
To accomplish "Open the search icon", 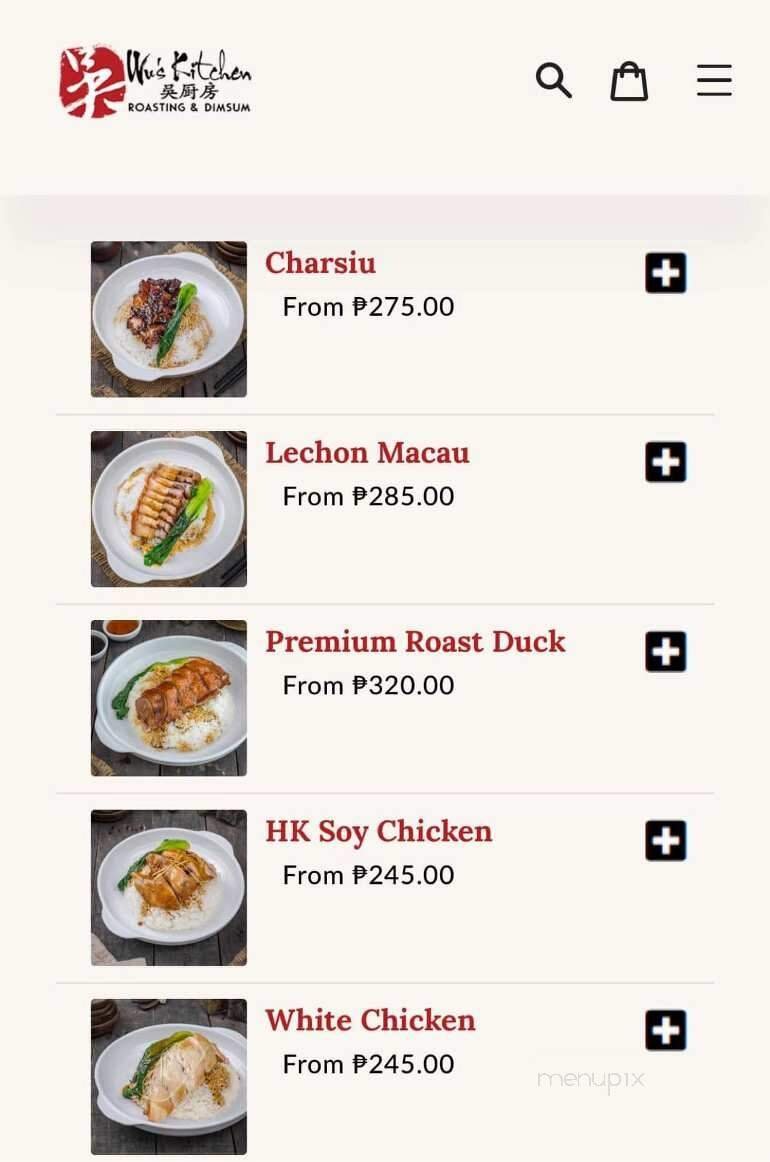I will pos(554,81).
